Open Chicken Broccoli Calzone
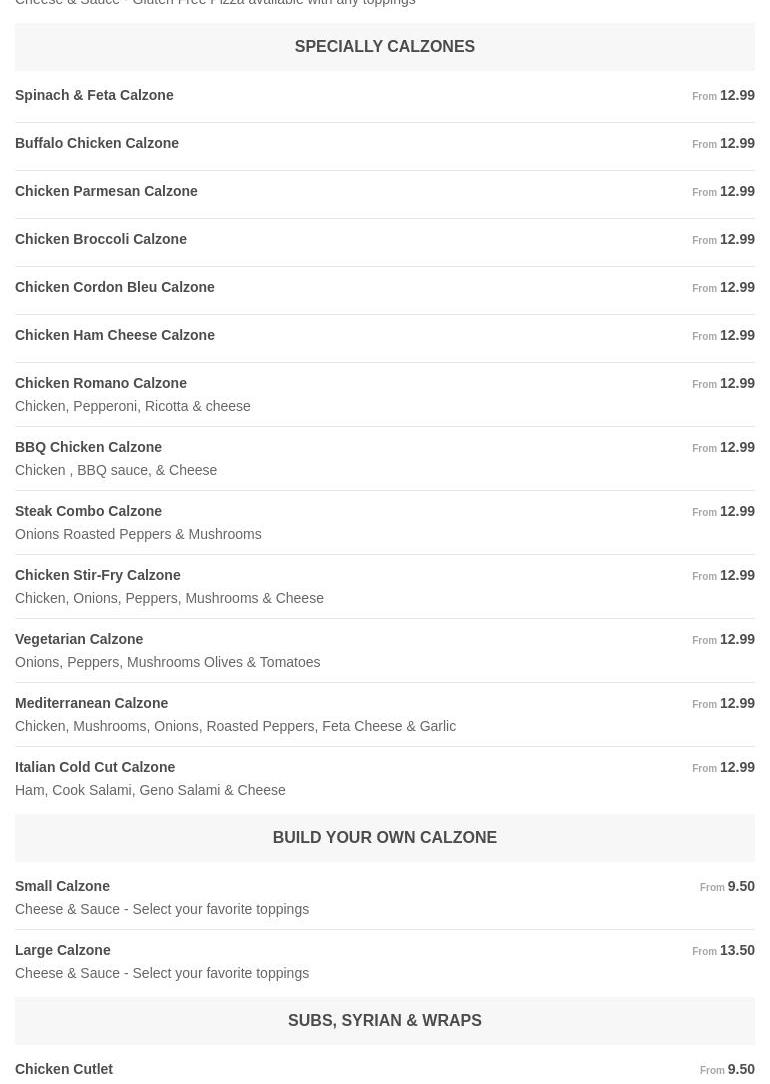770x1084 pixels. click(101, 240)
